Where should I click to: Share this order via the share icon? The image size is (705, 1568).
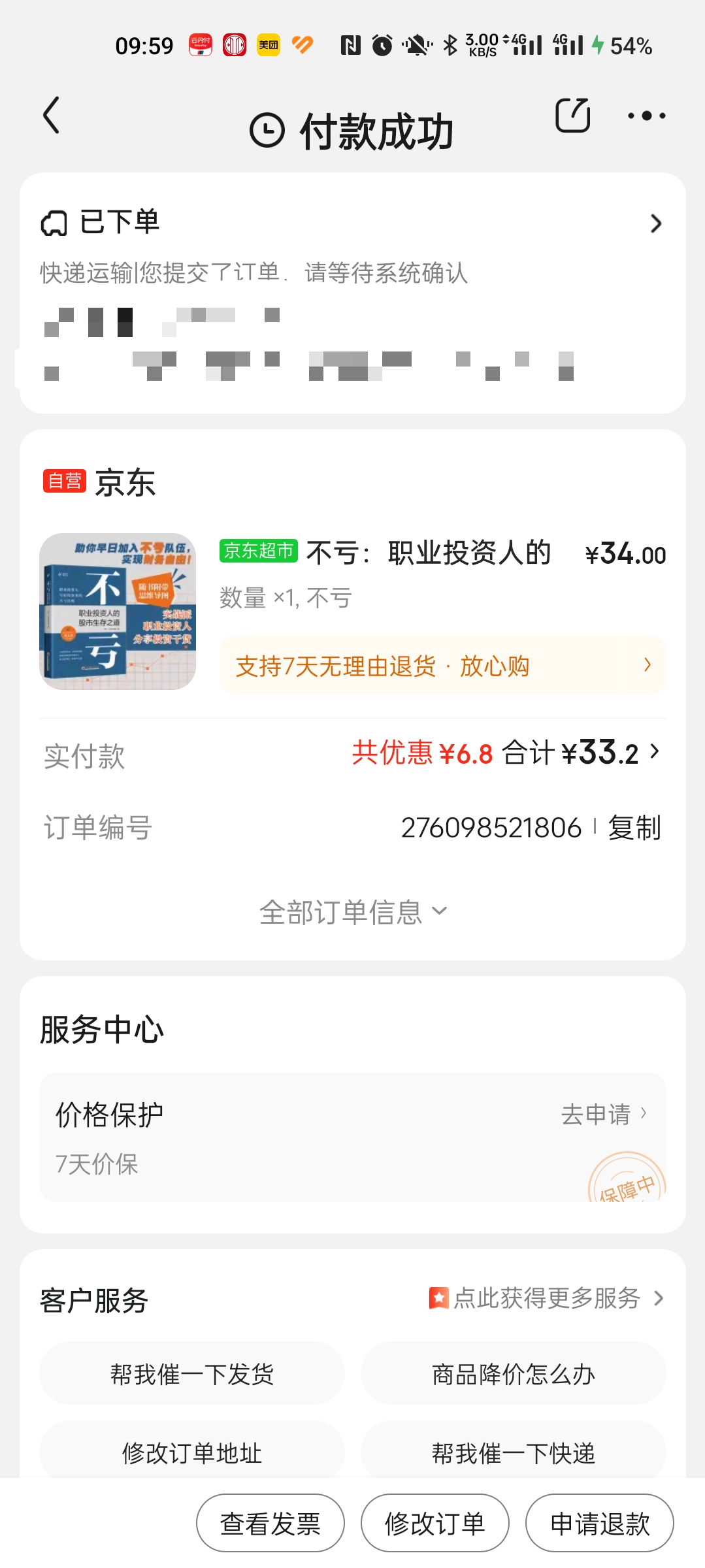tap(572, 116)
